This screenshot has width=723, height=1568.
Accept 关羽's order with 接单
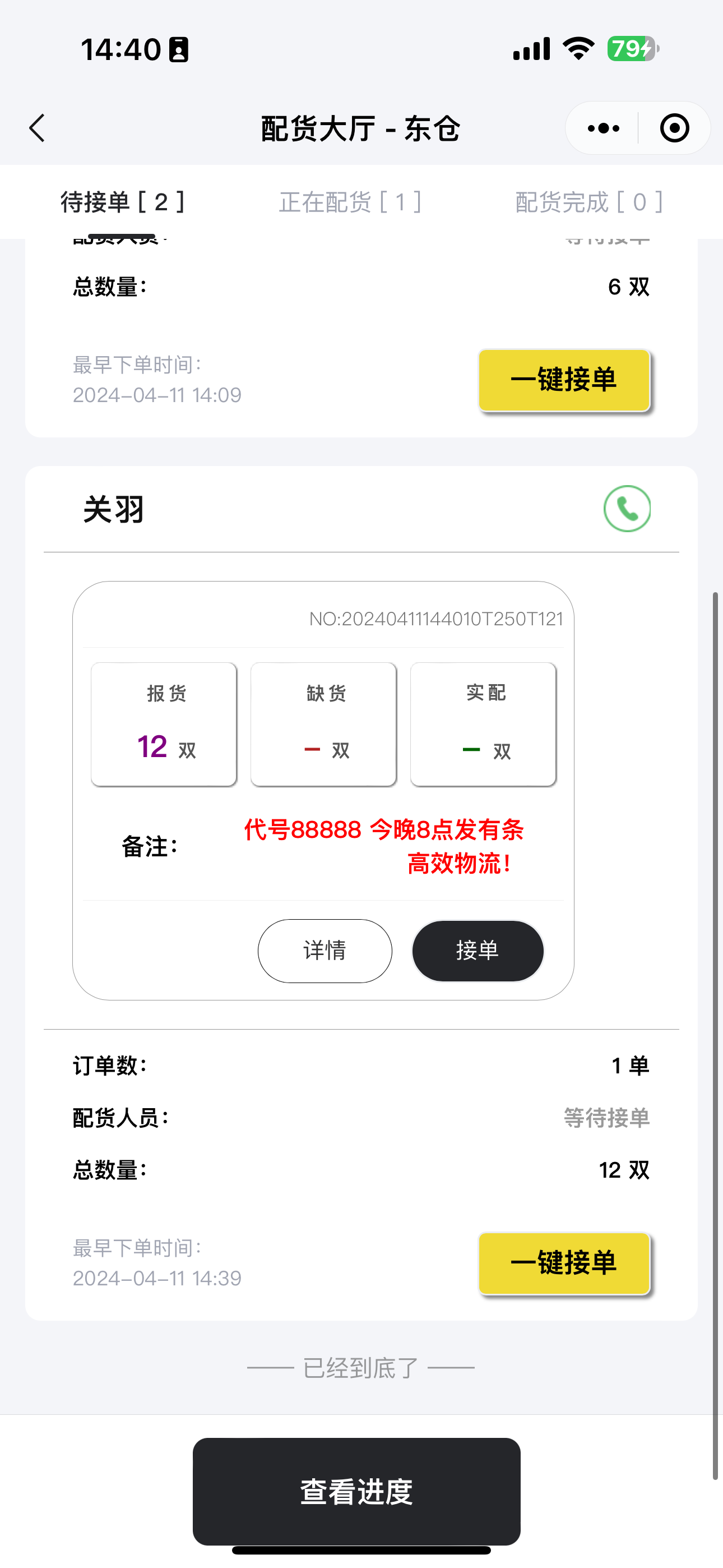[x=478, y=950]
